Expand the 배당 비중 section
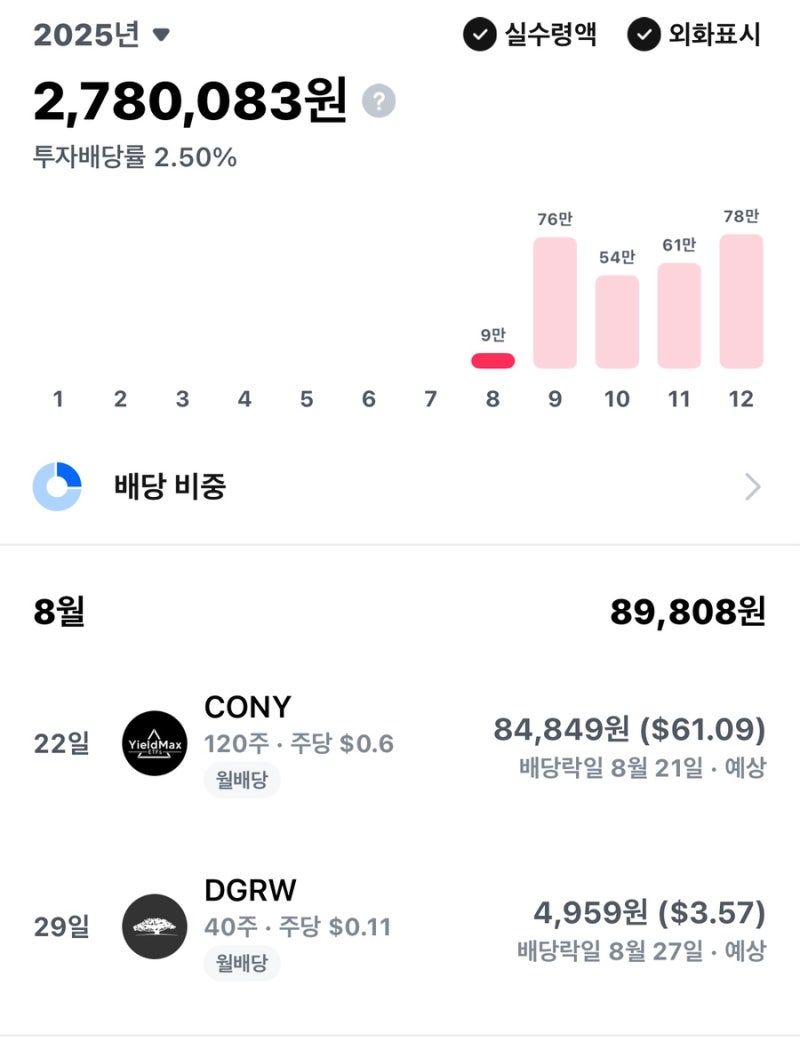Image resolution: width=800 pixels, height=1042 pixels. pos(400,487)
